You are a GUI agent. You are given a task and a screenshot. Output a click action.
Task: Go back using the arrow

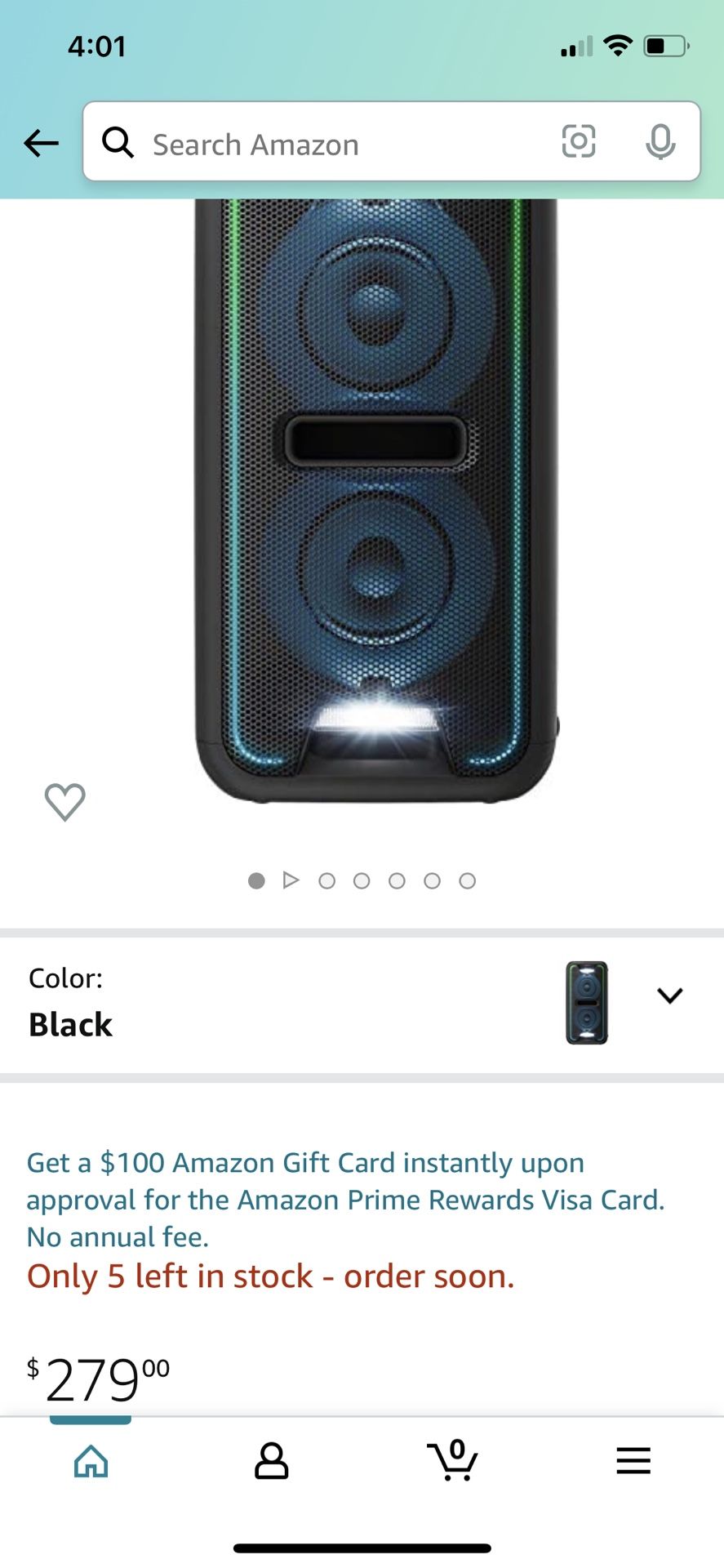[x=41, y=144]
